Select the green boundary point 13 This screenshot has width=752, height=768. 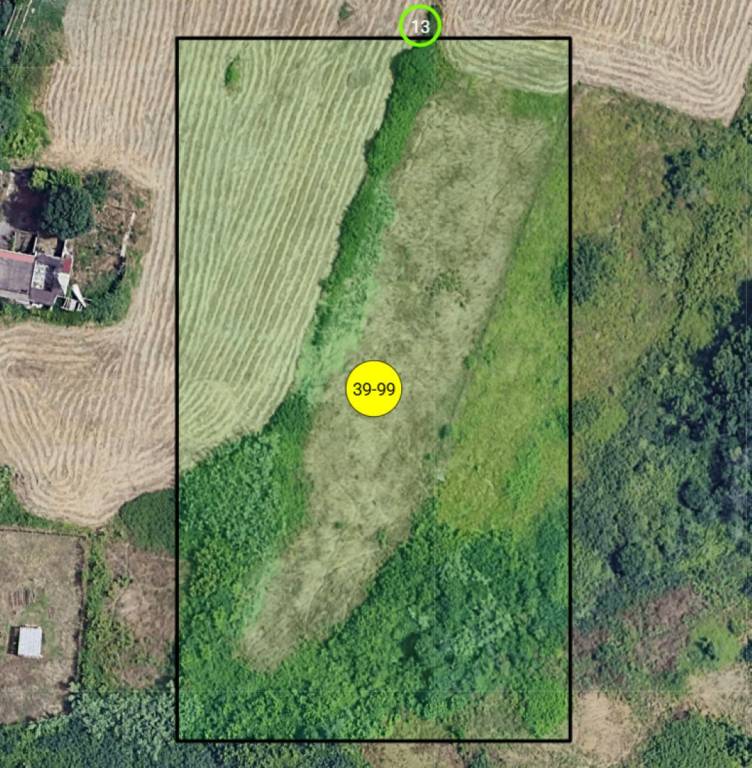420,27
